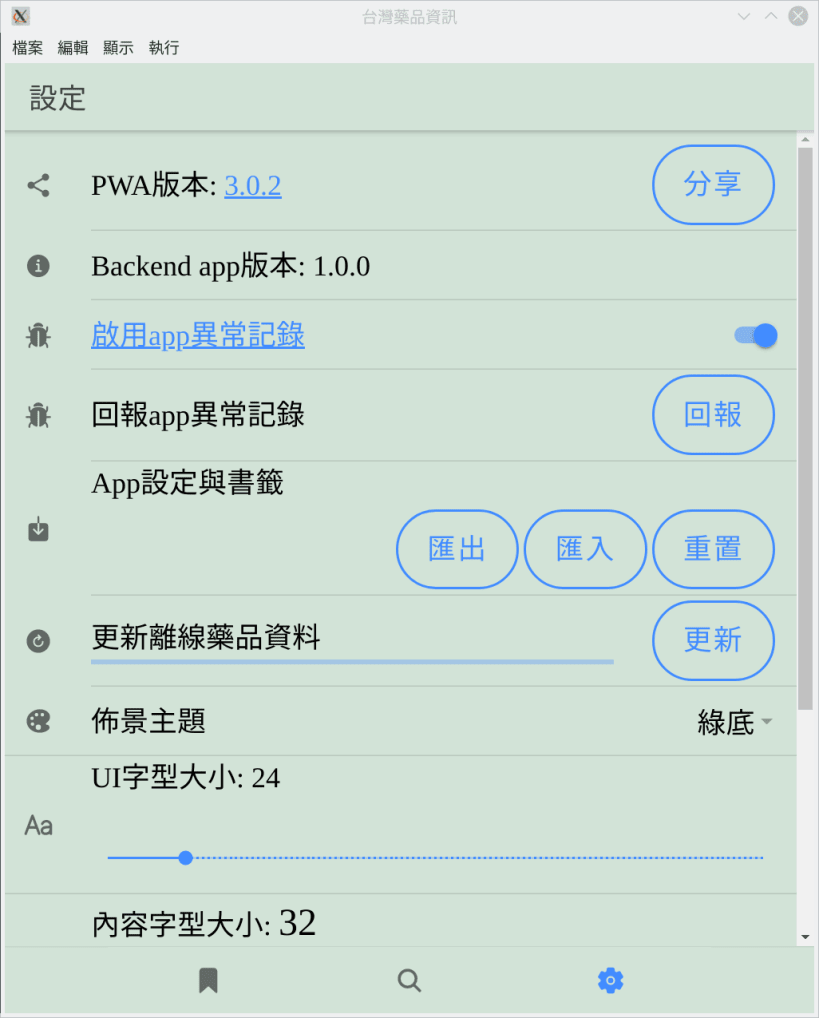Viewport: 819px width, 1018px height.
Task: Switch to the search tab
Action: pyautogui.click(x=409, y=980)
